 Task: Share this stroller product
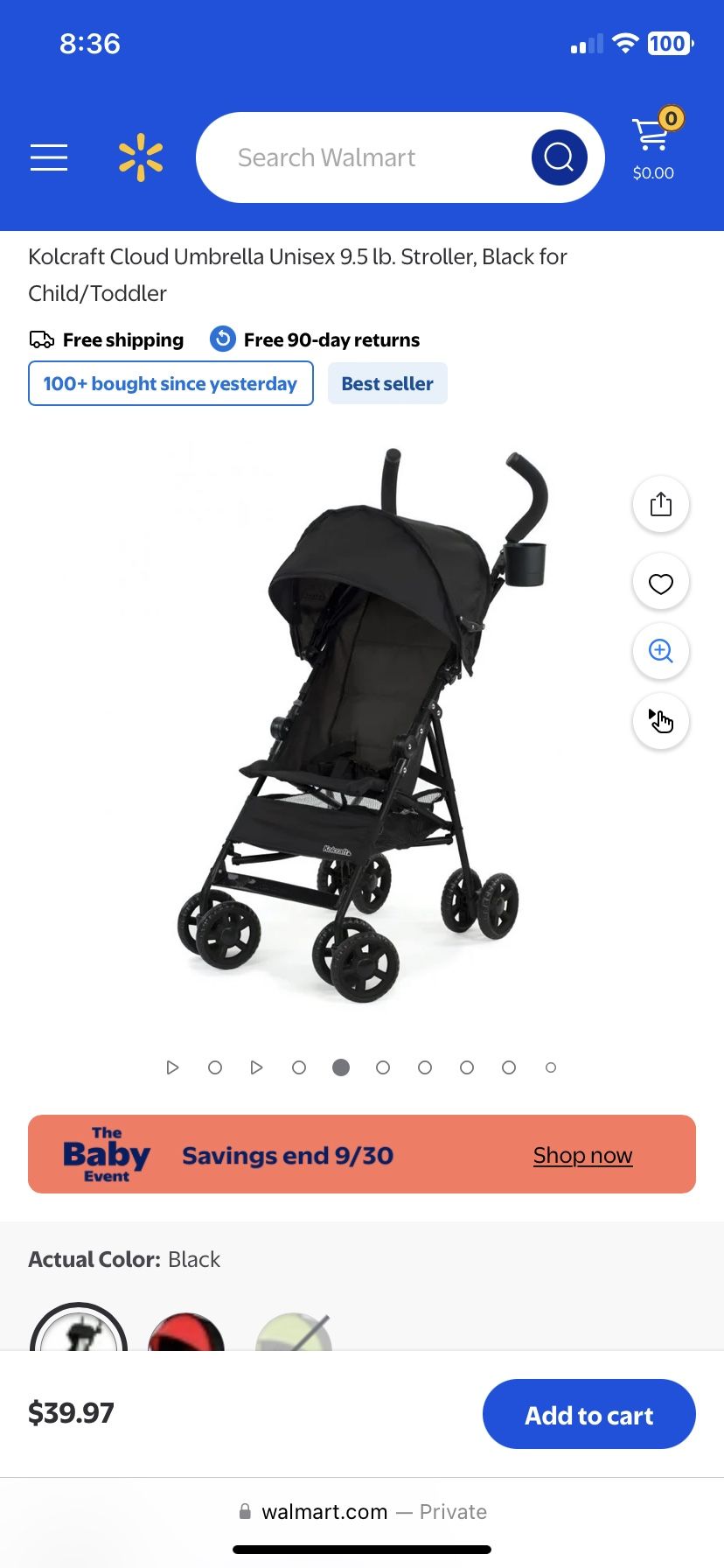(x=661, y=504)
